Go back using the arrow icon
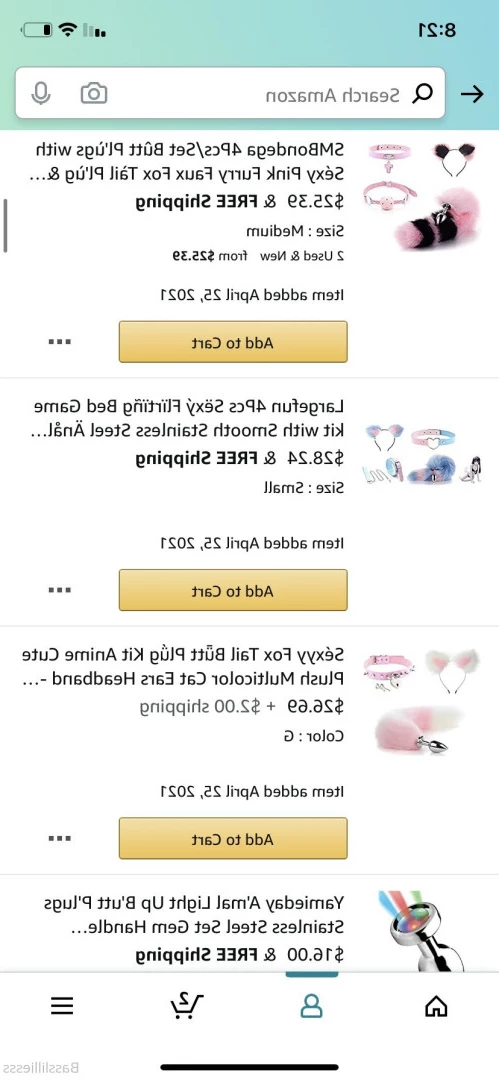The image size is (499, 1080). pos(472,94)
